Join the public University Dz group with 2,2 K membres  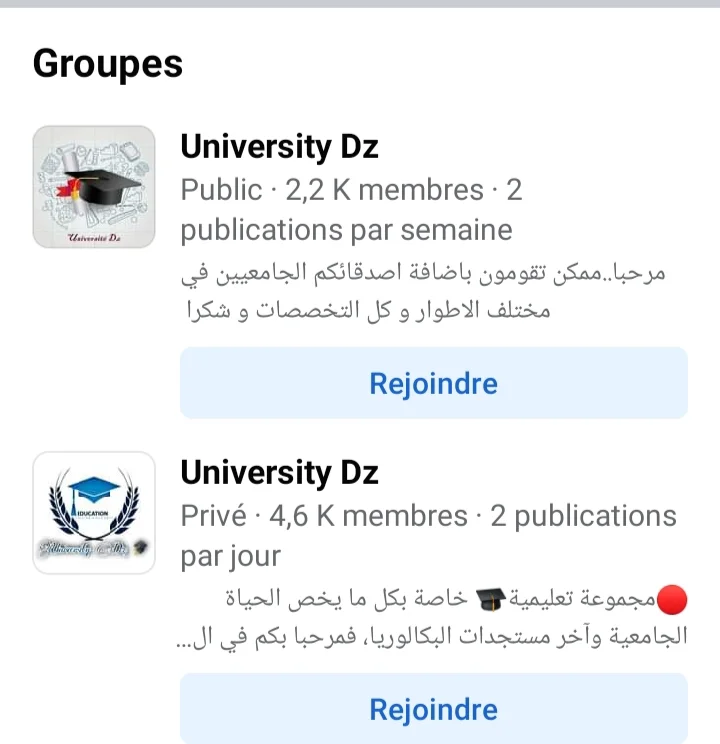pyautogui.click(x=433, y=383)
